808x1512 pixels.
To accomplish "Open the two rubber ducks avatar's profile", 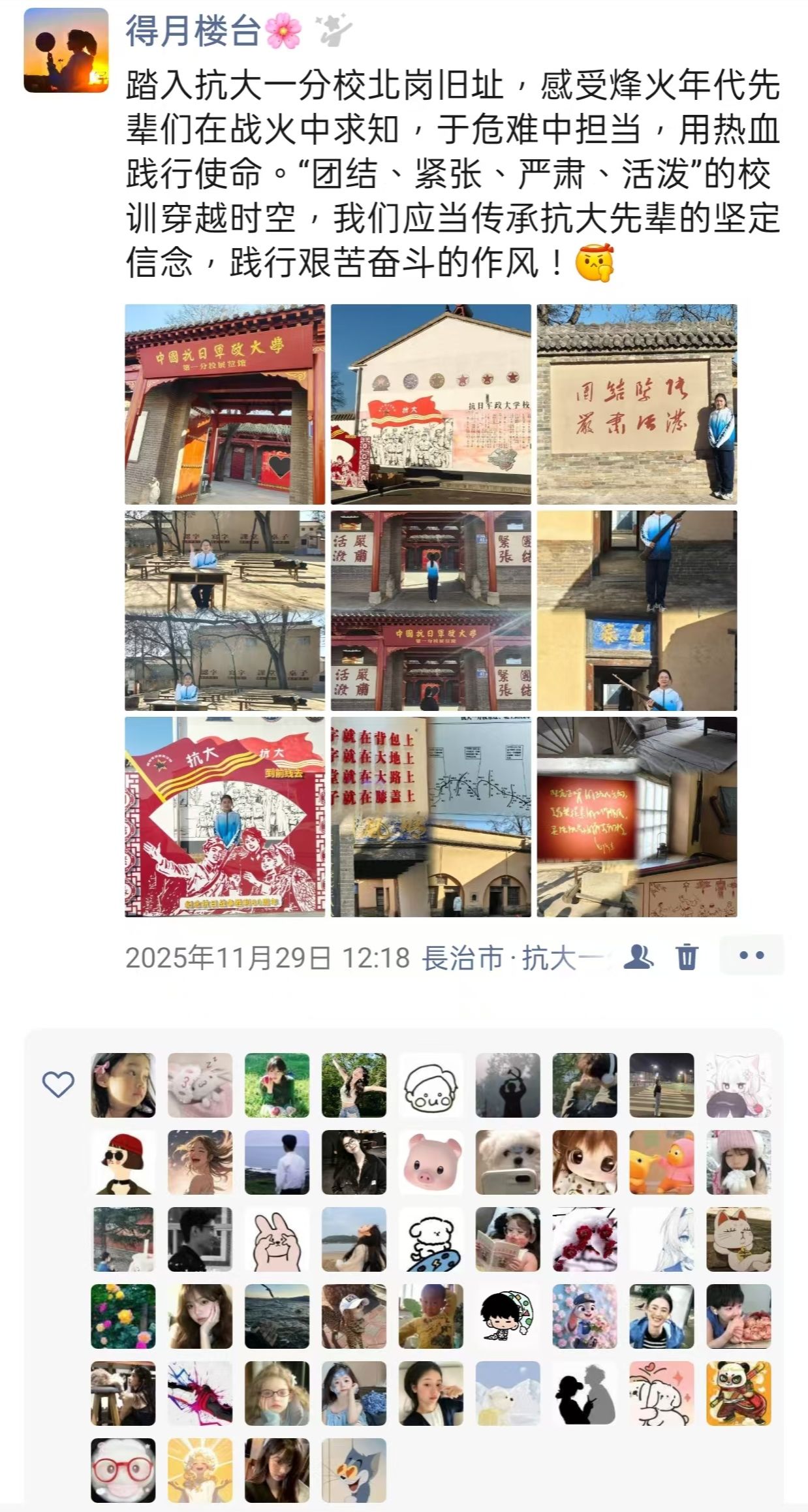I will [x=662, y=1162].
